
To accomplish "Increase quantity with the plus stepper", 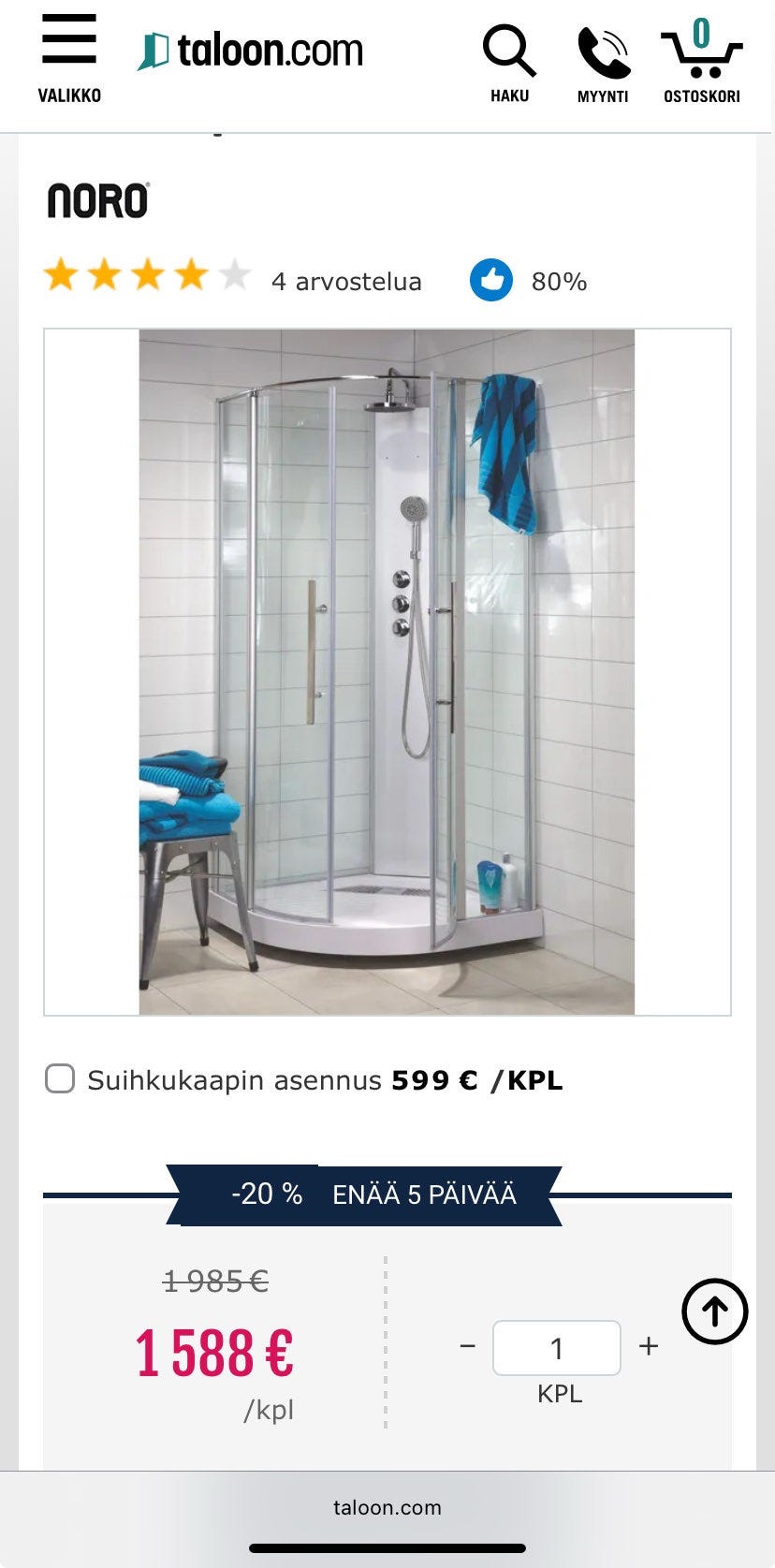I will pyautogui.click(x=648, y=1346).
